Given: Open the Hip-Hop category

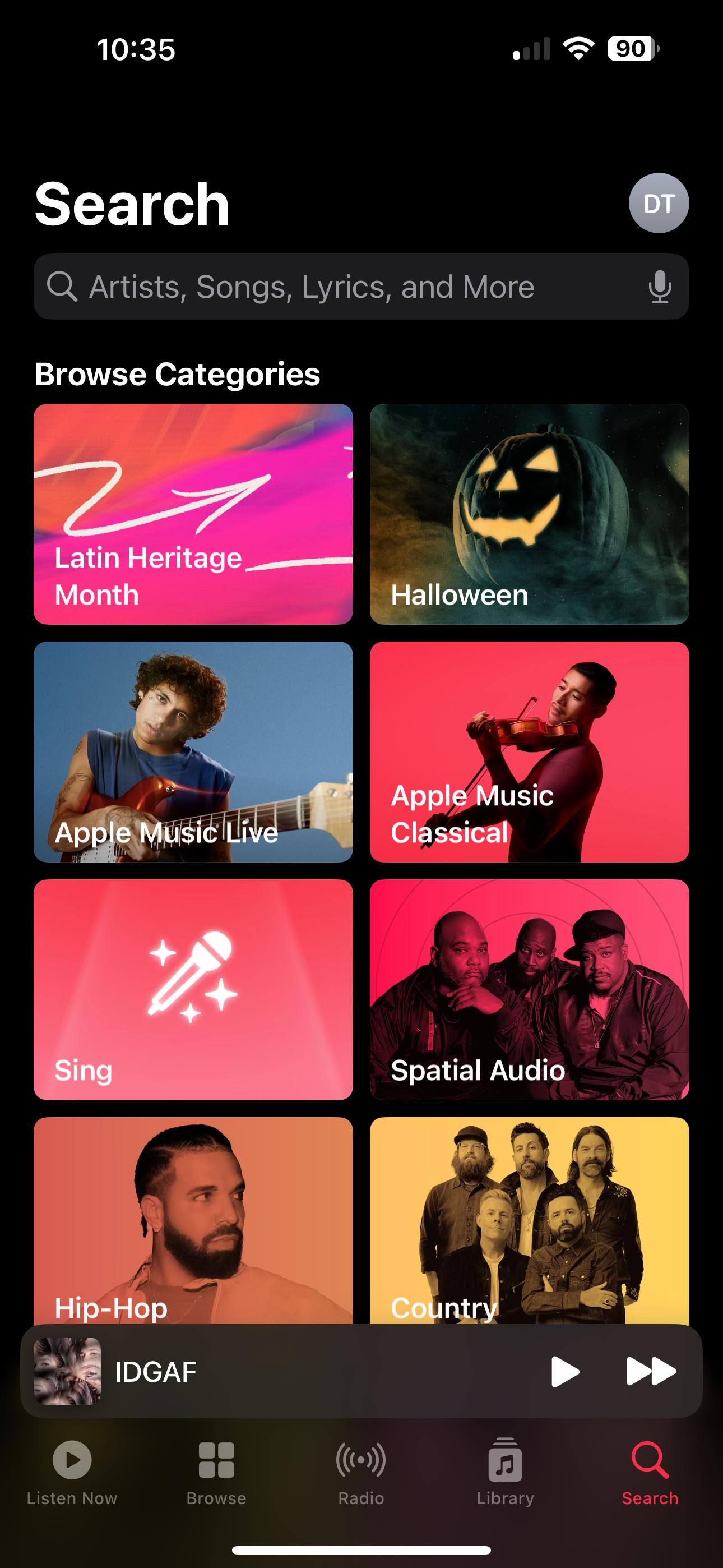Looking at the screenshot, I should (x=193, y=1220).
